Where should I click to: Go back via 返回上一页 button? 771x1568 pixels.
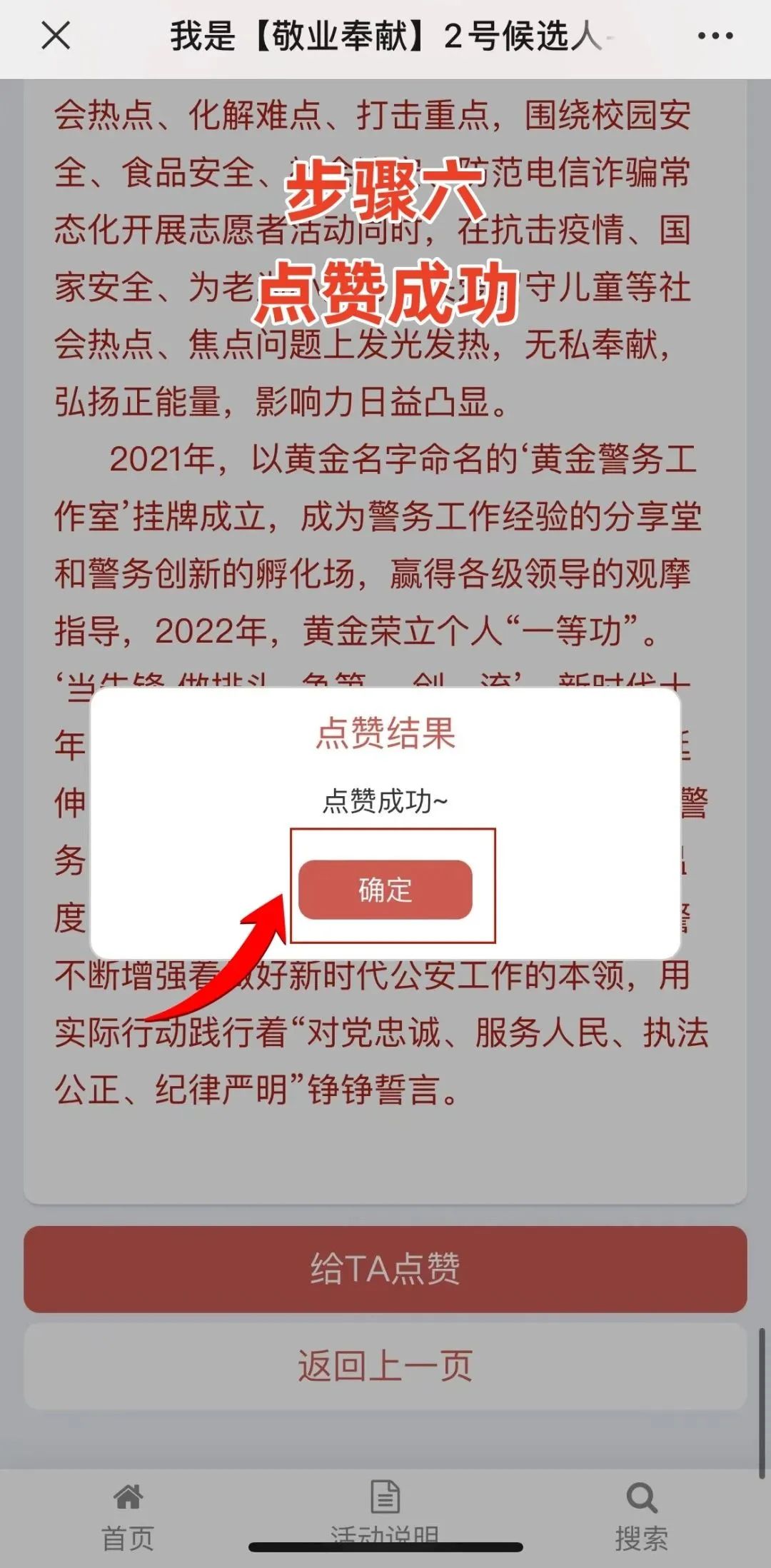[x=385, y=1365]
